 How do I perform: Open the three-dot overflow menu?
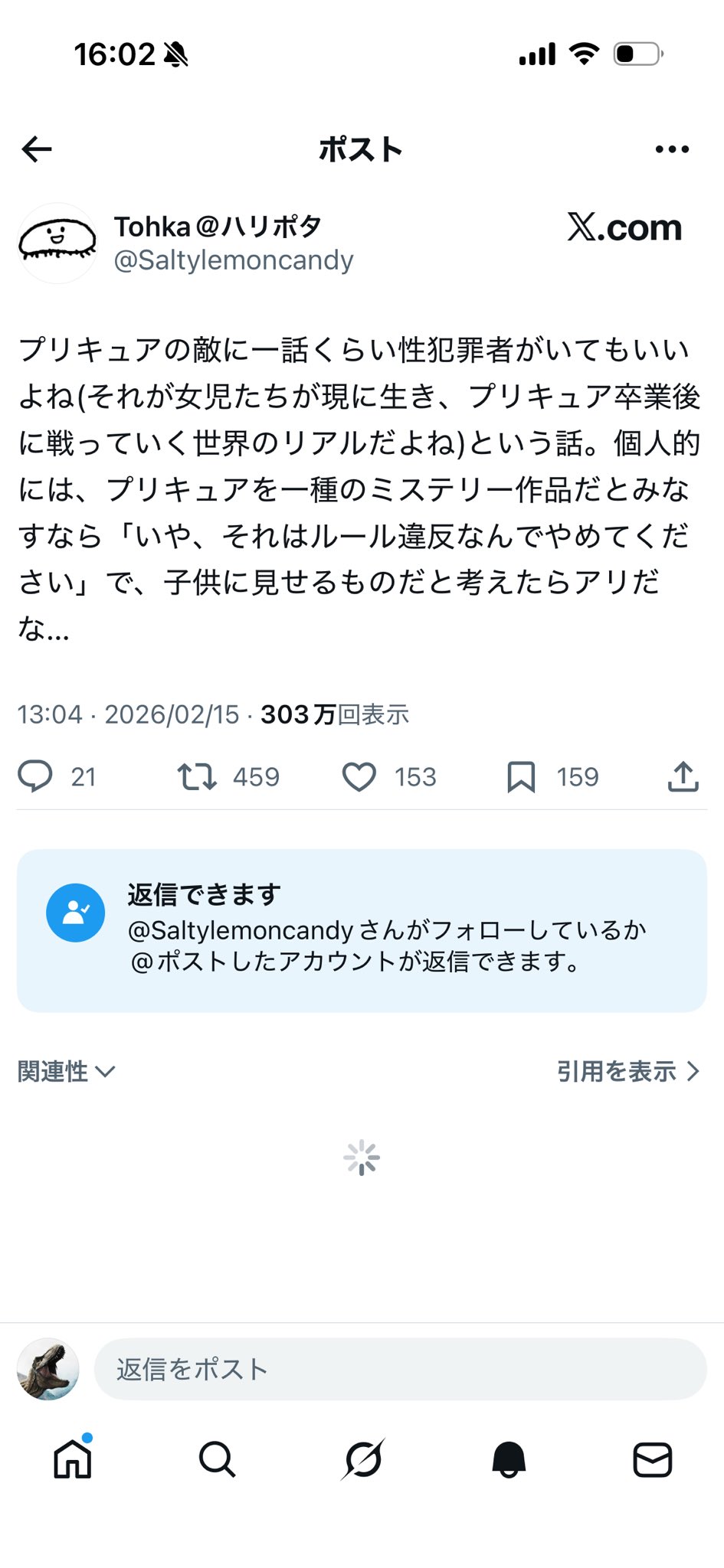tap(672, 149)
